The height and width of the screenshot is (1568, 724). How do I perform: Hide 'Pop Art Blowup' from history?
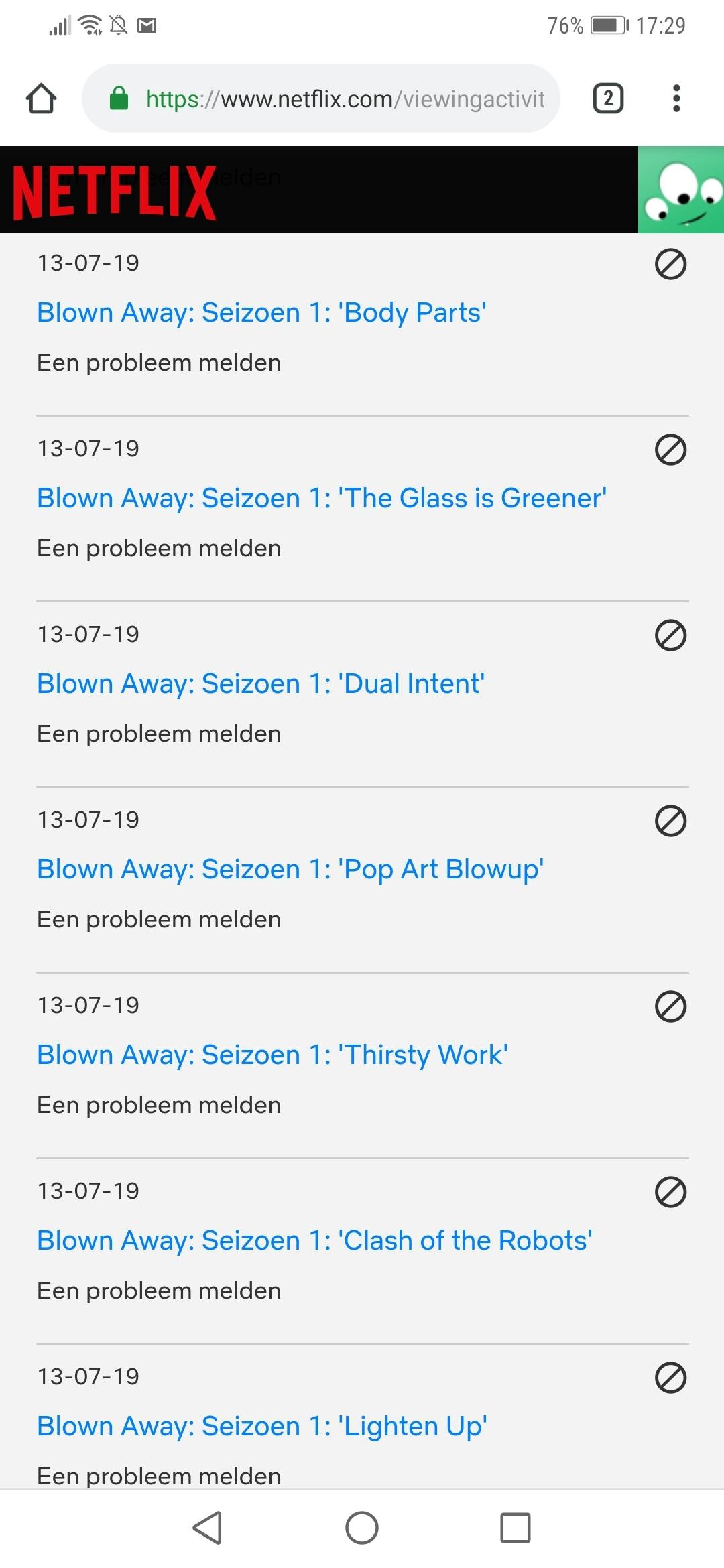[670, 821]
